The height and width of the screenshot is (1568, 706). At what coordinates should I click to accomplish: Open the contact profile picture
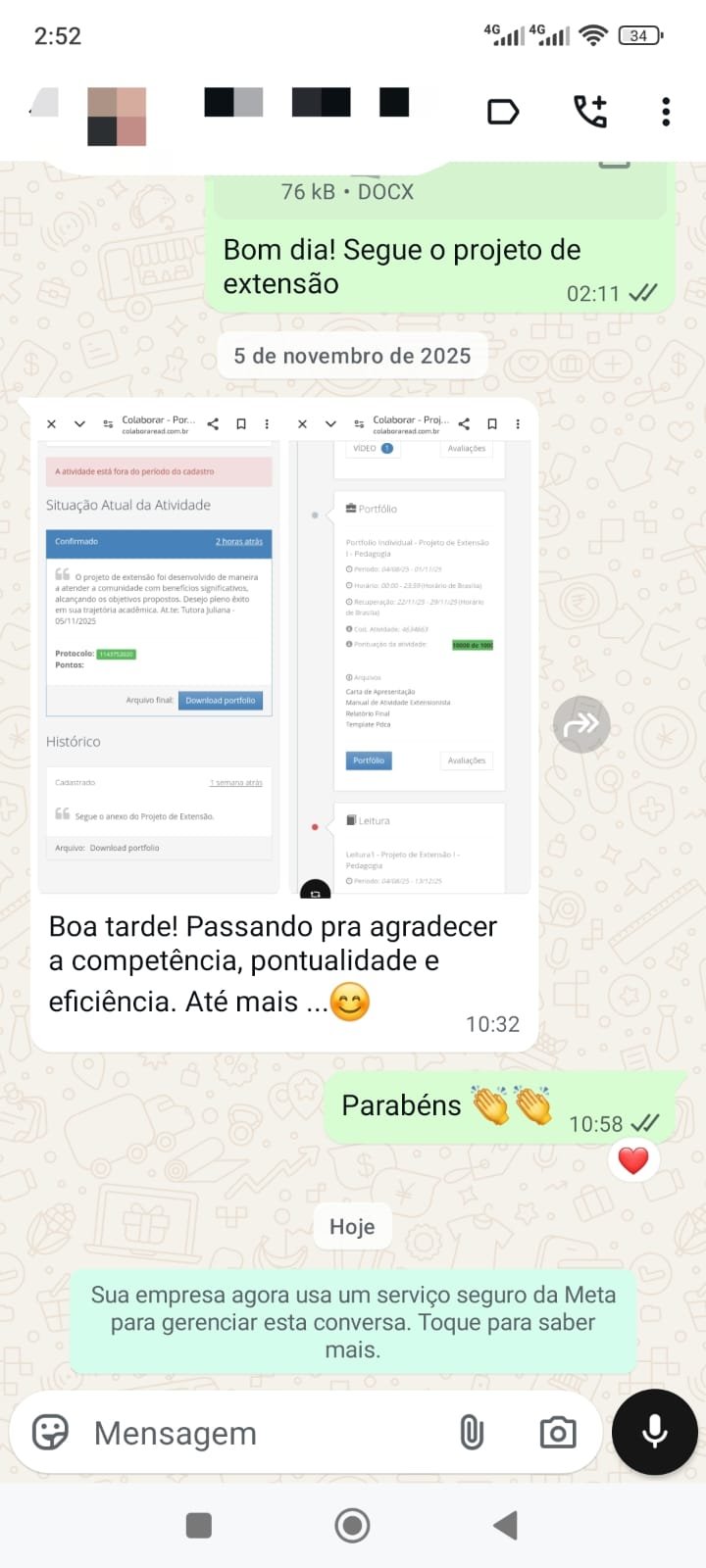[117, 116]
